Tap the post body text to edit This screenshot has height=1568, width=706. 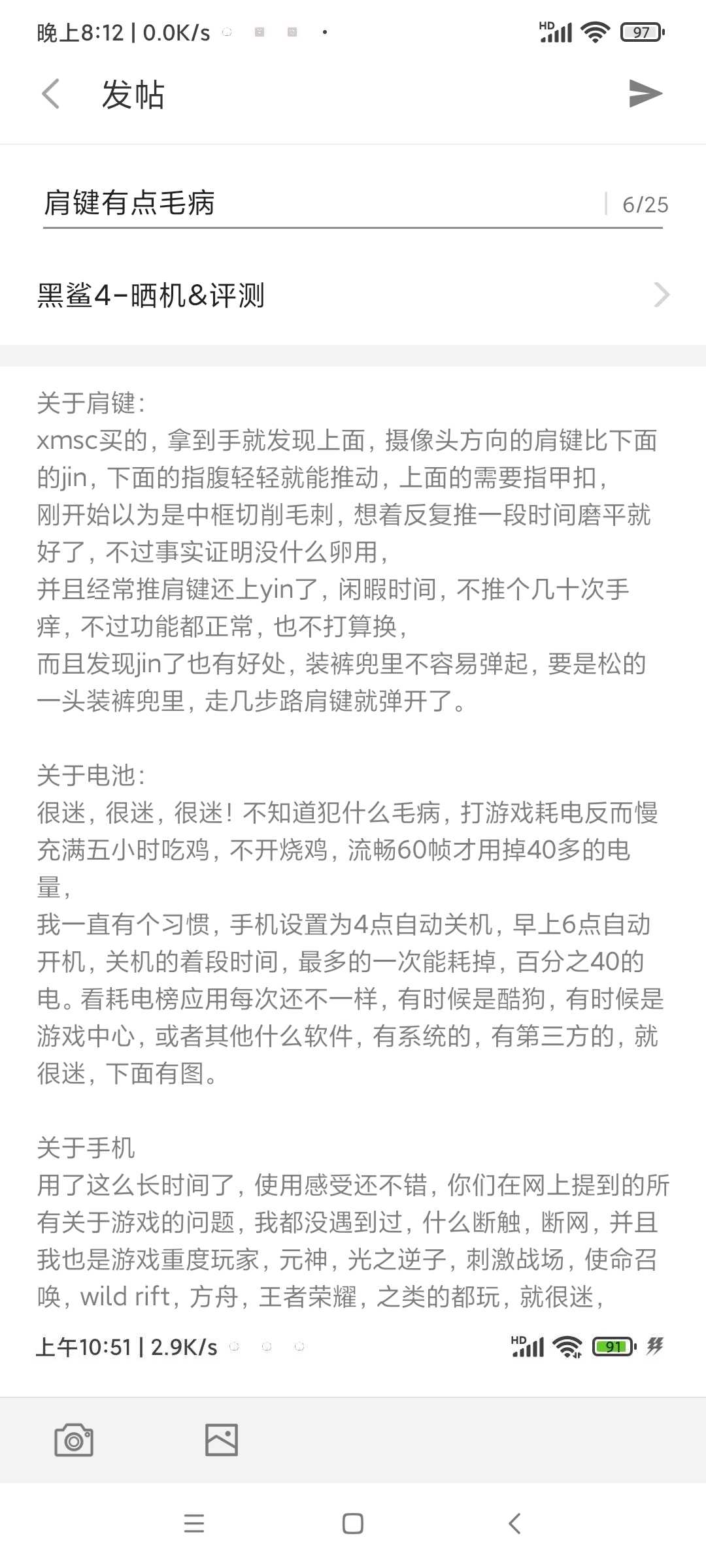(x=353, y=849)
